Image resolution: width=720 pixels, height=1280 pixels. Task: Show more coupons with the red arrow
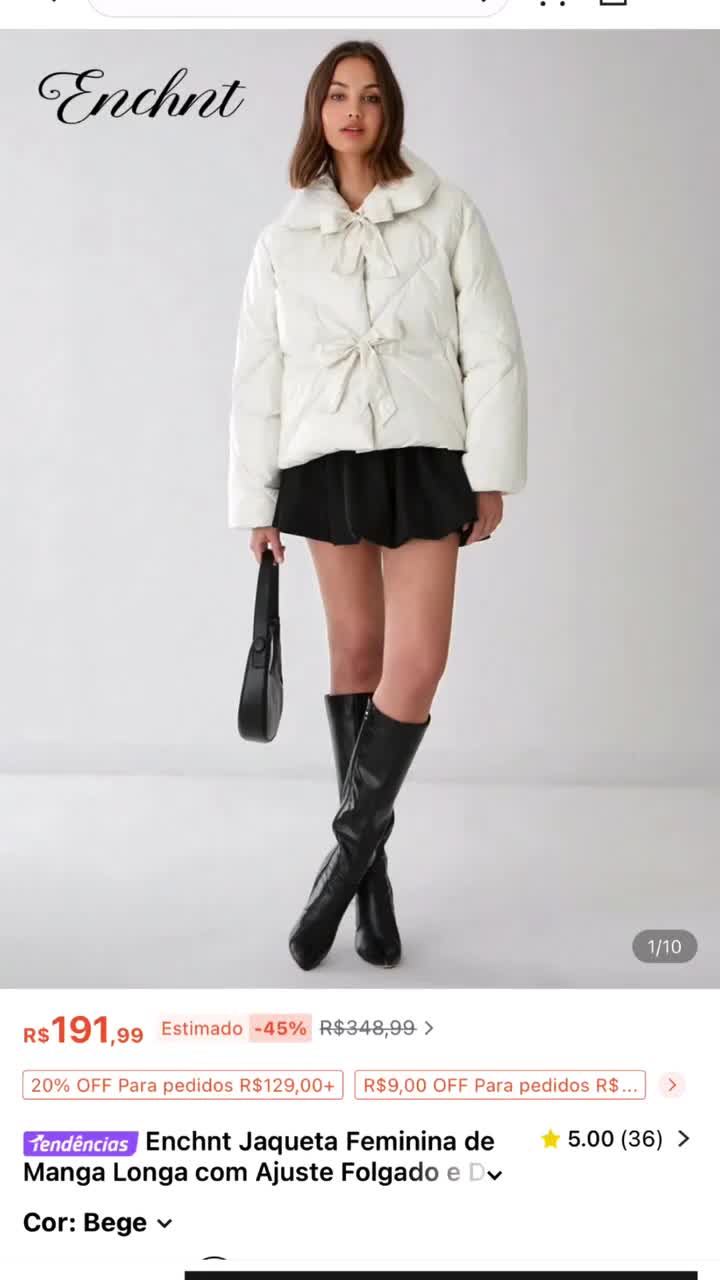[x=672, y=1085]
